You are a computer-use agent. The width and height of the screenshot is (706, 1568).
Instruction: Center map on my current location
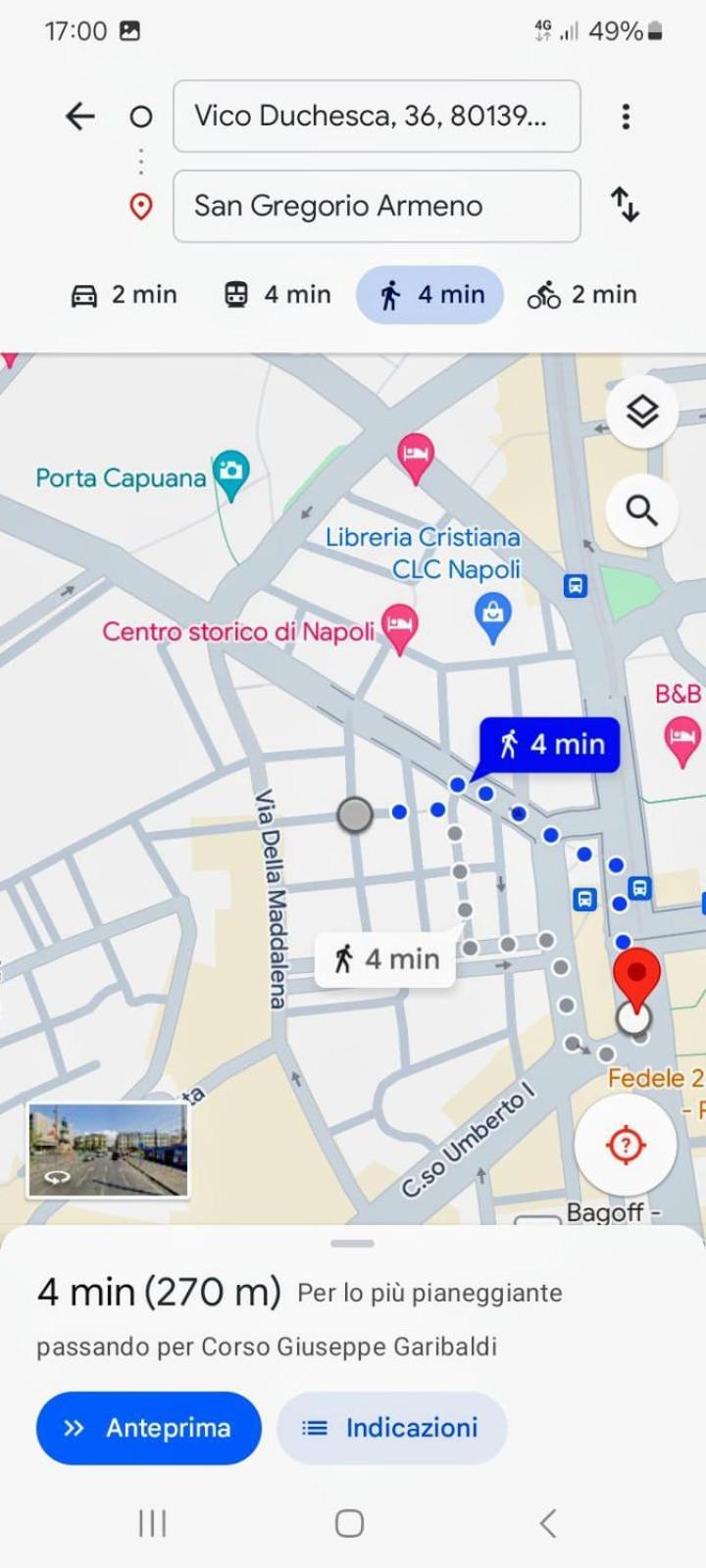pos(626,1144)
